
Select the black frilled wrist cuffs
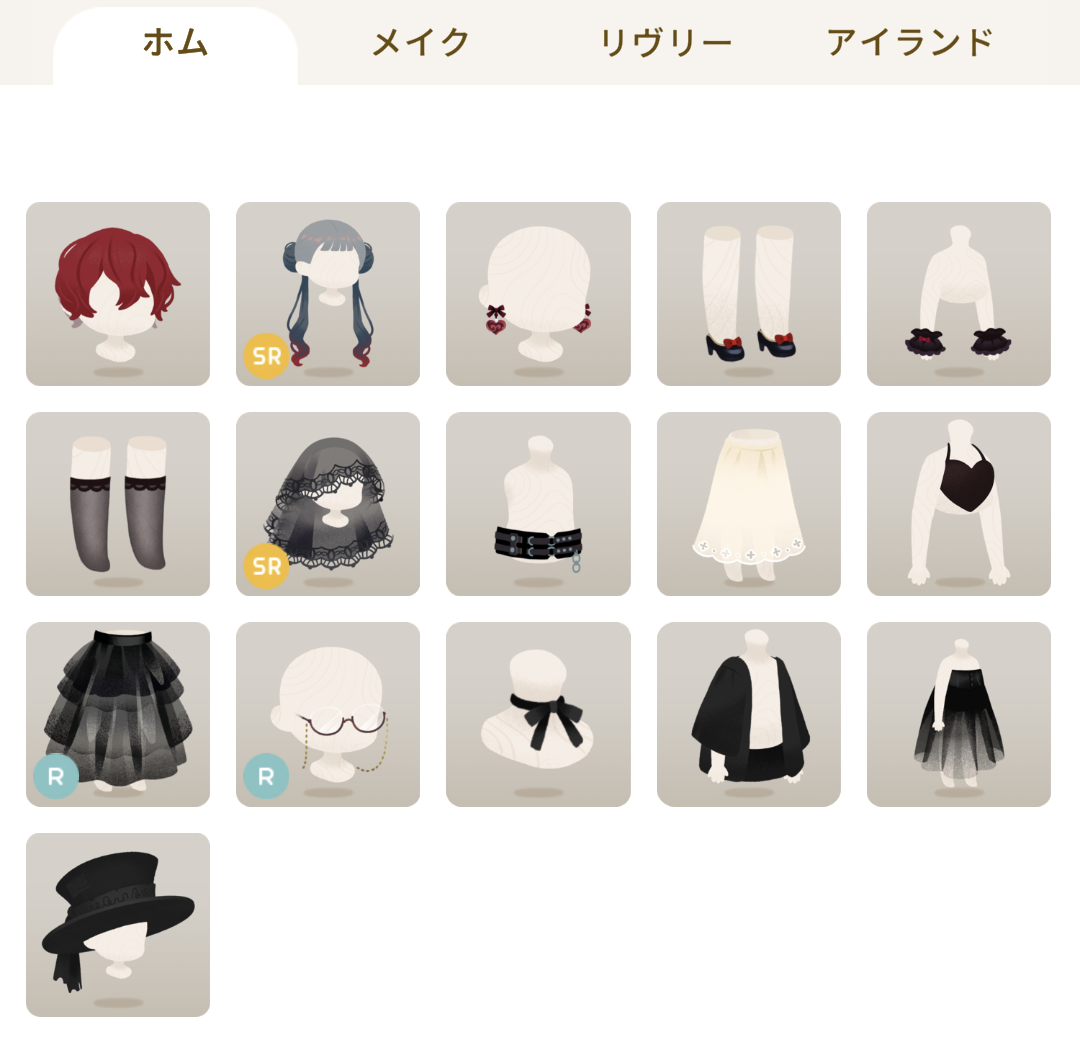coord(958,294)
